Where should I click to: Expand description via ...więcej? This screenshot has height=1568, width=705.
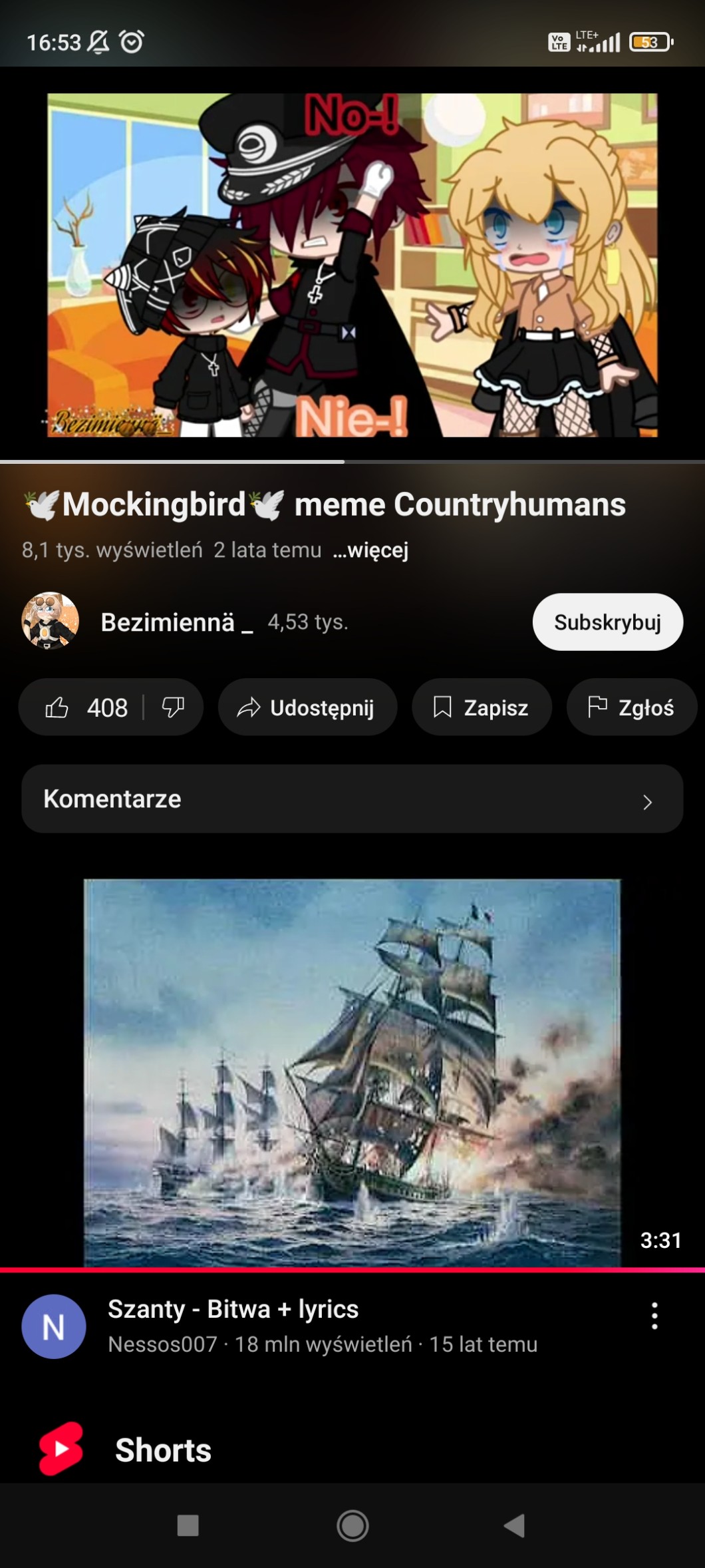tap(370, 550)
